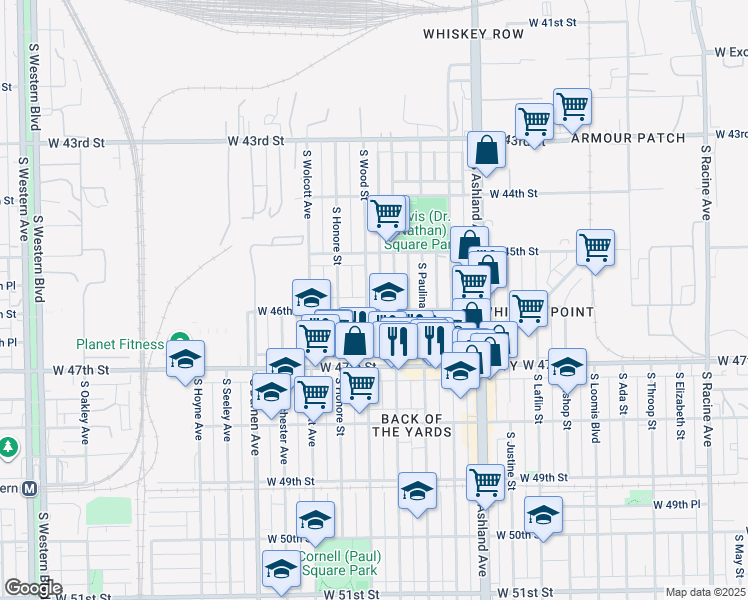The width and height of the screenshot is (748, 600).
Task: Open grocery cart marker at W 49th and Ashland
Action: coord(485,484)
